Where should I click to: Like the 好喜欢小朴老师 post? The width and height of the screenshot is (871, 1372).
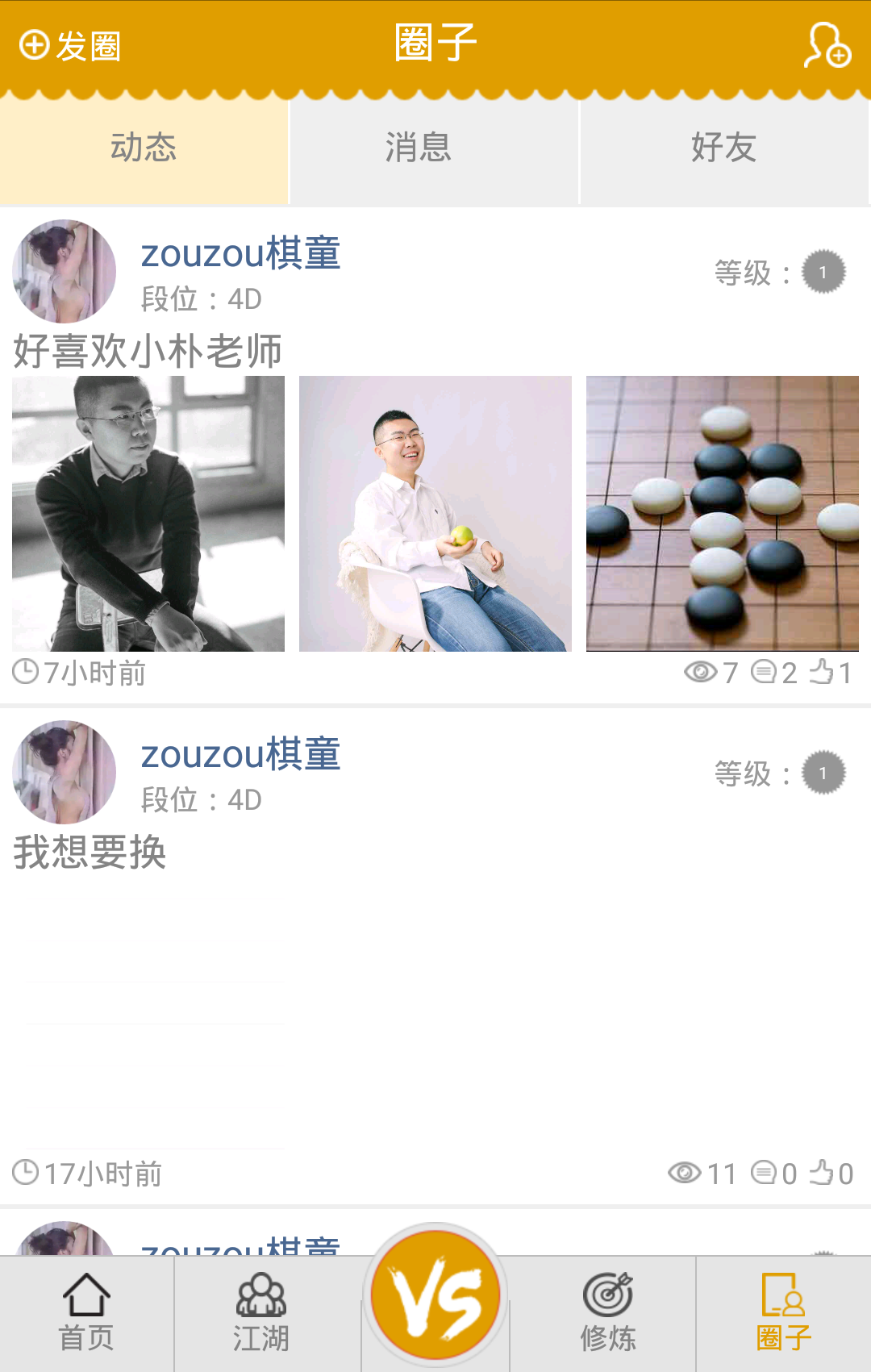tap(831, 672)
